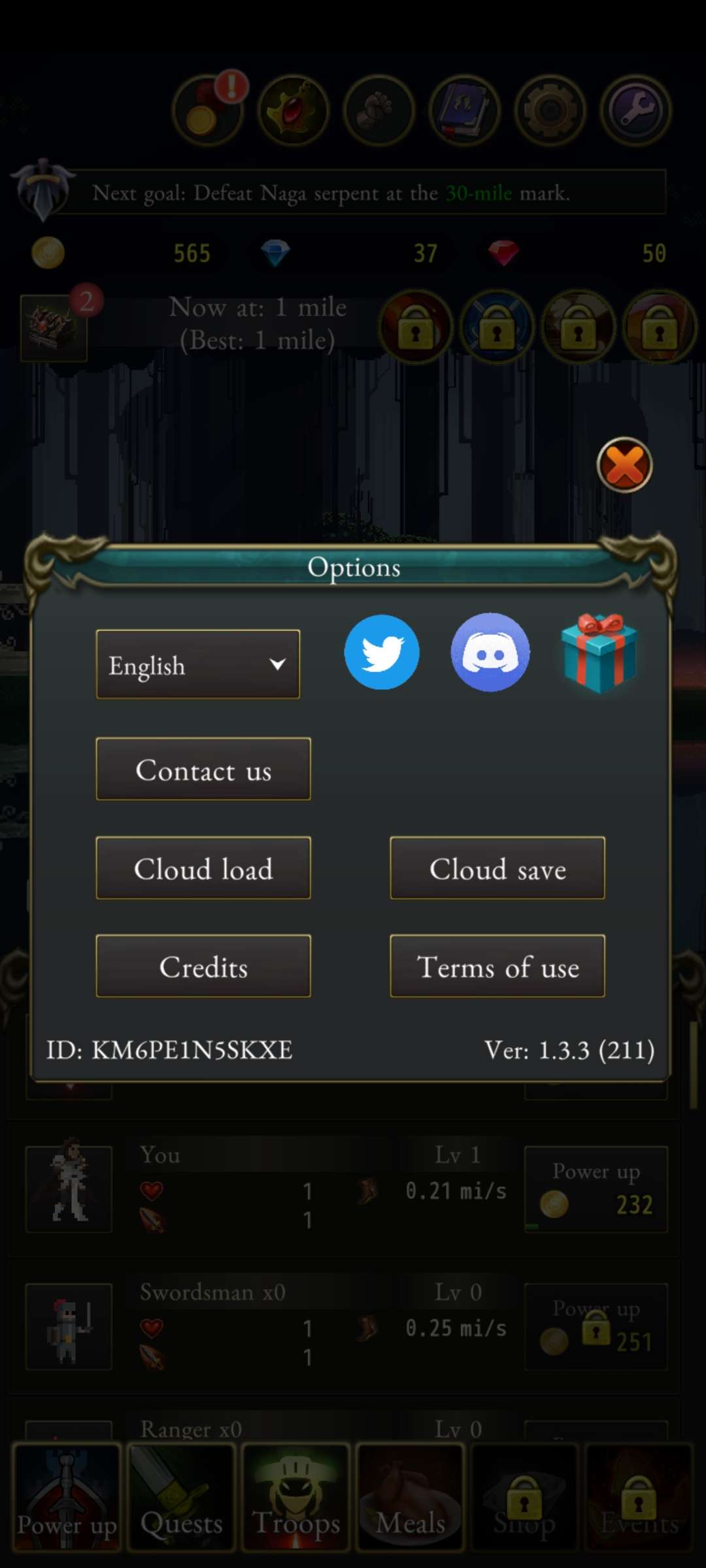This screenshot has height=1568, width=706.
Task: Open the Discord link
Action: pos(490,652)
